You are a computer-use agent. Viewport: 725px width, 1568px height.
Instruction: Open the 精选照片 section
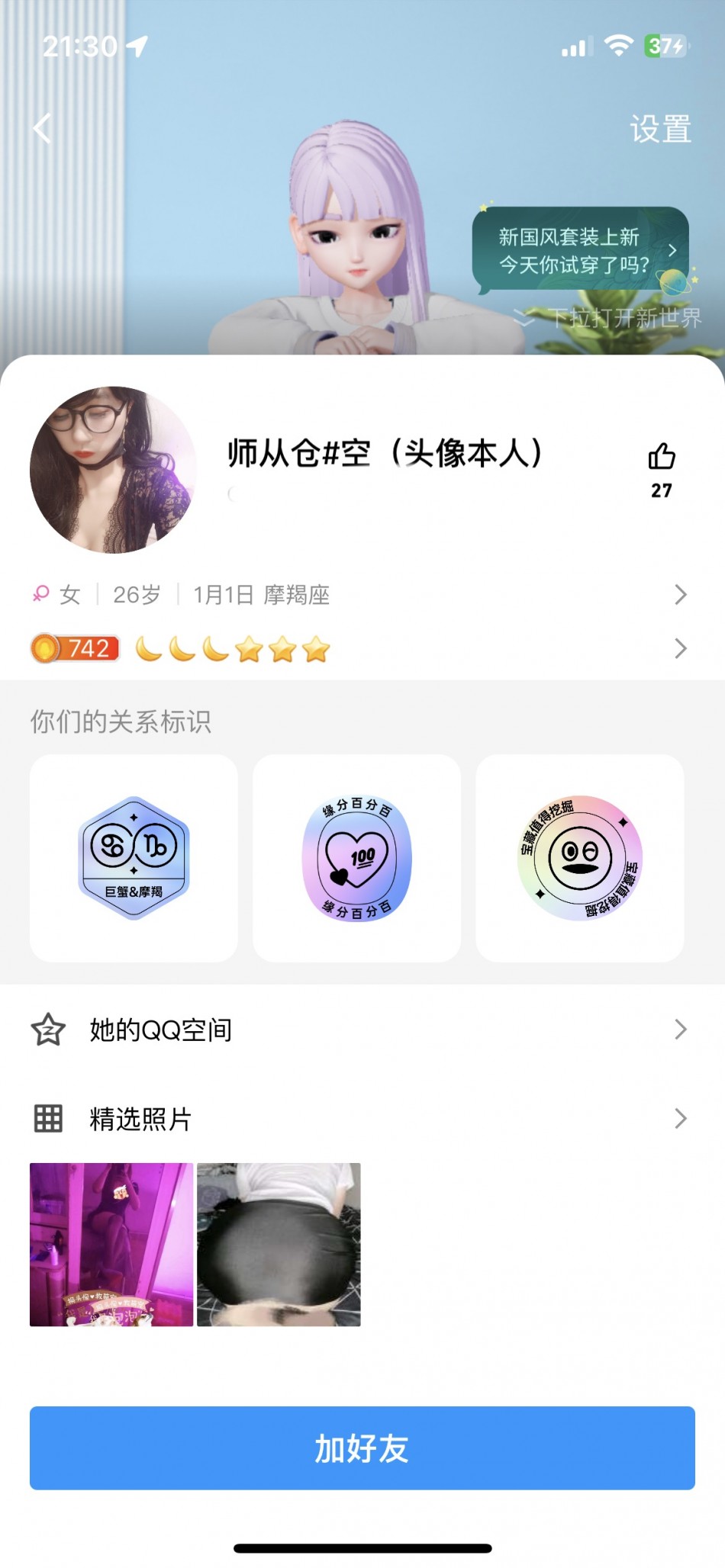[x=359, y=1119]
